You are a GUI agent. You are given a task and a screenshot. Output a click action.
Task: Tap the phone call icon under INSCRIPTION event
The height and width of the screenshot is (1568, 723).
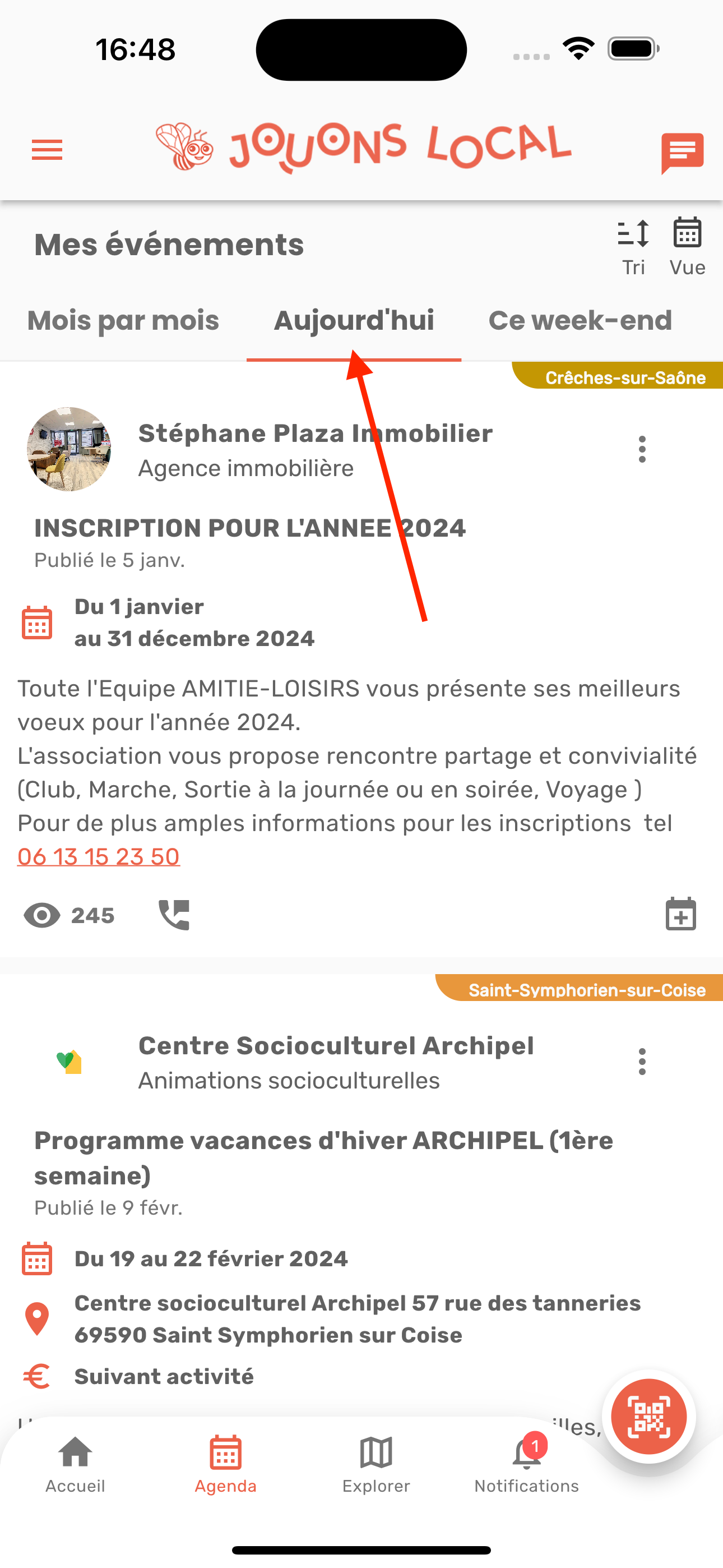point(174,915)
